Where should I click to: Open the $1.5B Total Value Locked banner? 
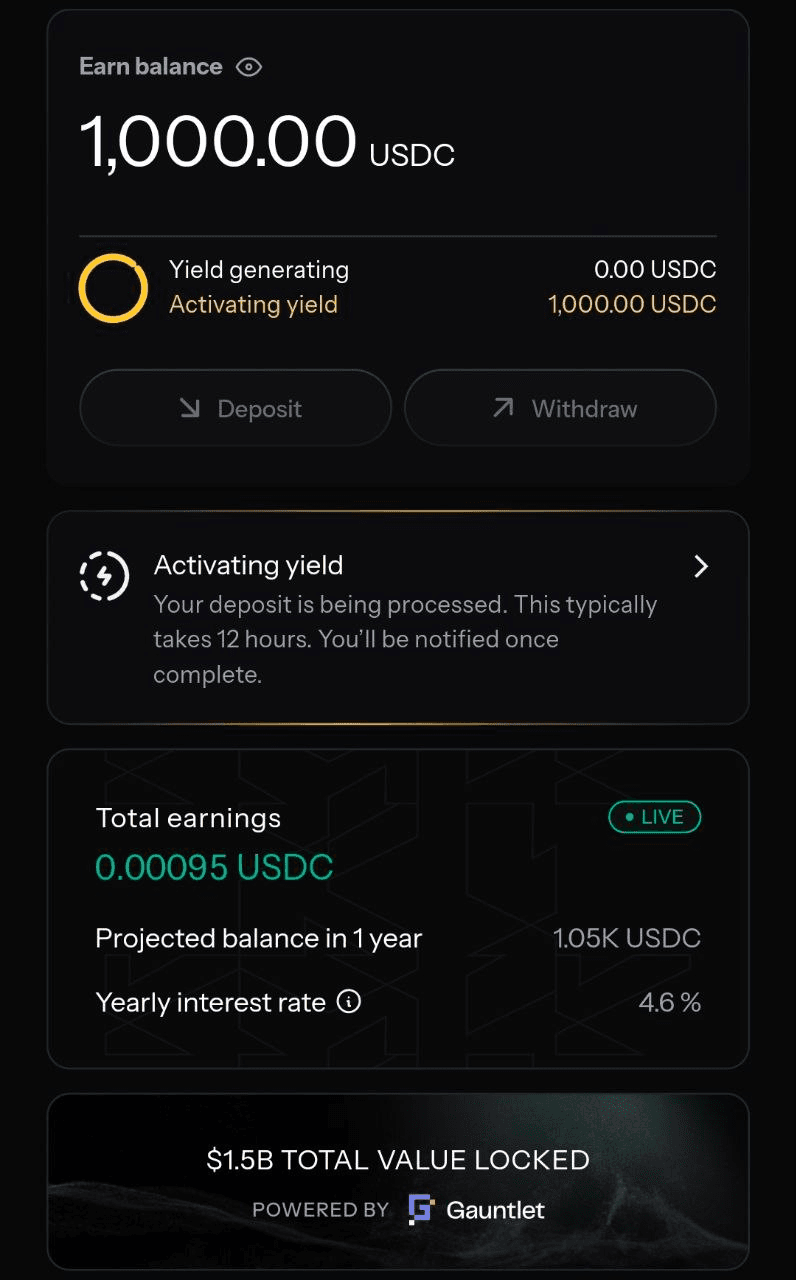tap(398, 1181)
